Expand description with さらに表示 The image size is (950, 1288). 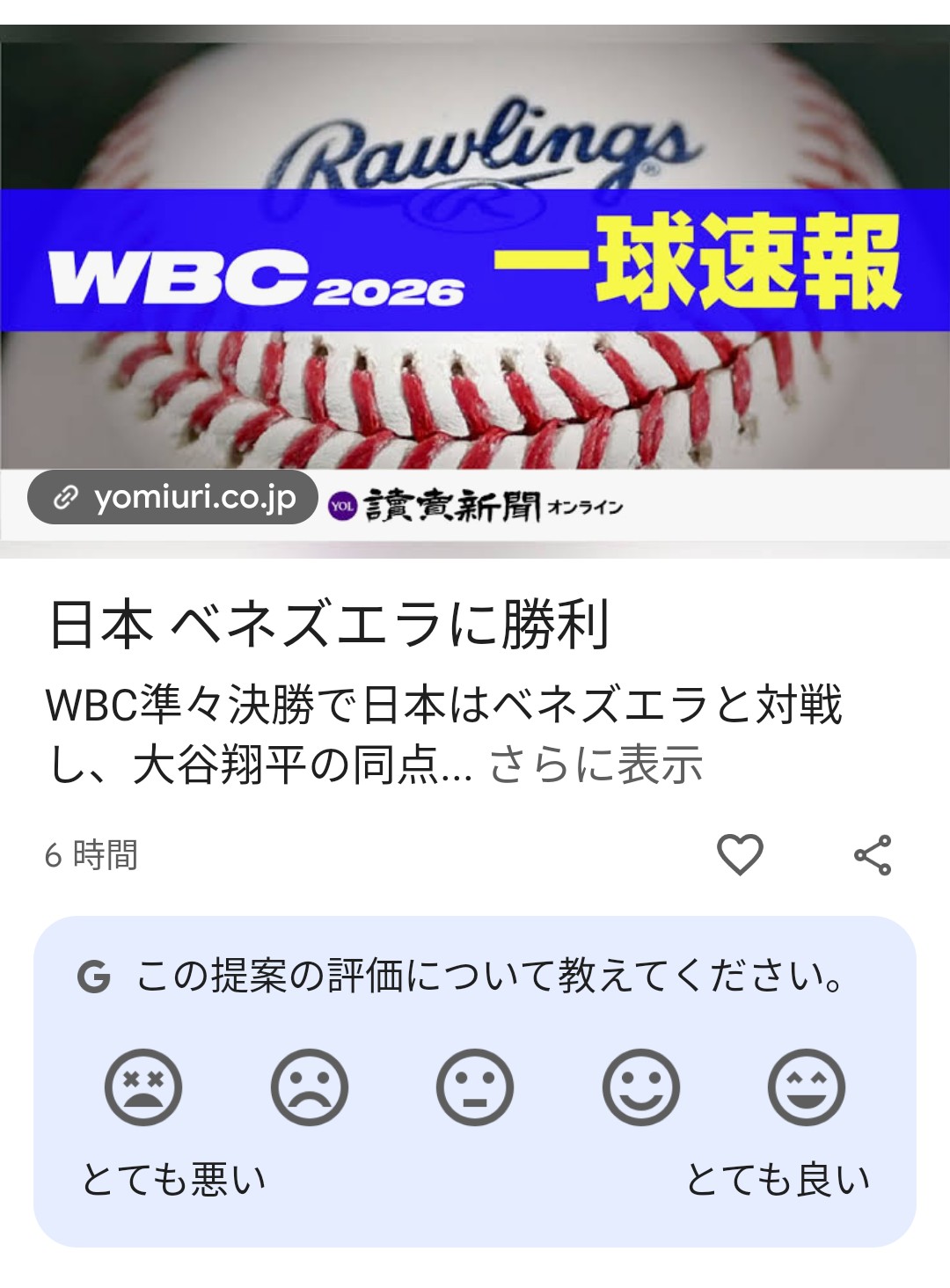click(596, 765)
